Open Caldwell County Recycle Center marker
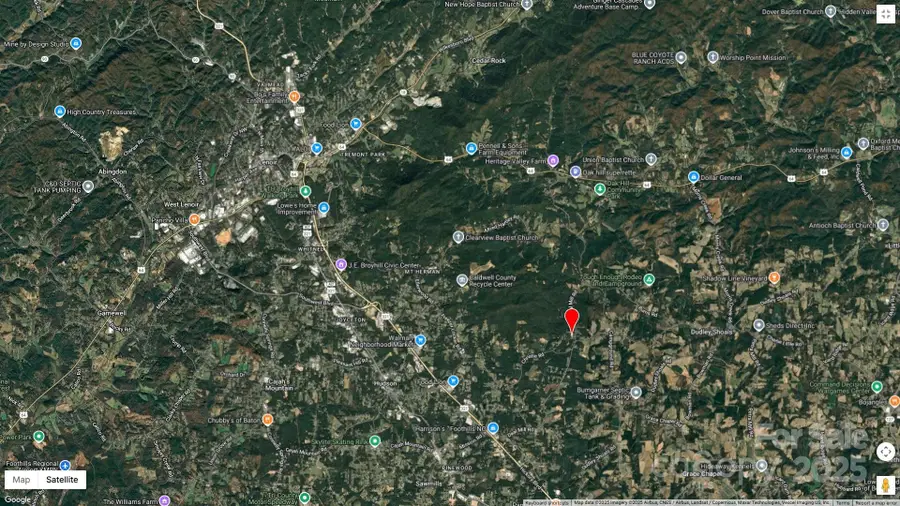The image size is (900, 506). tap(462, 280)
